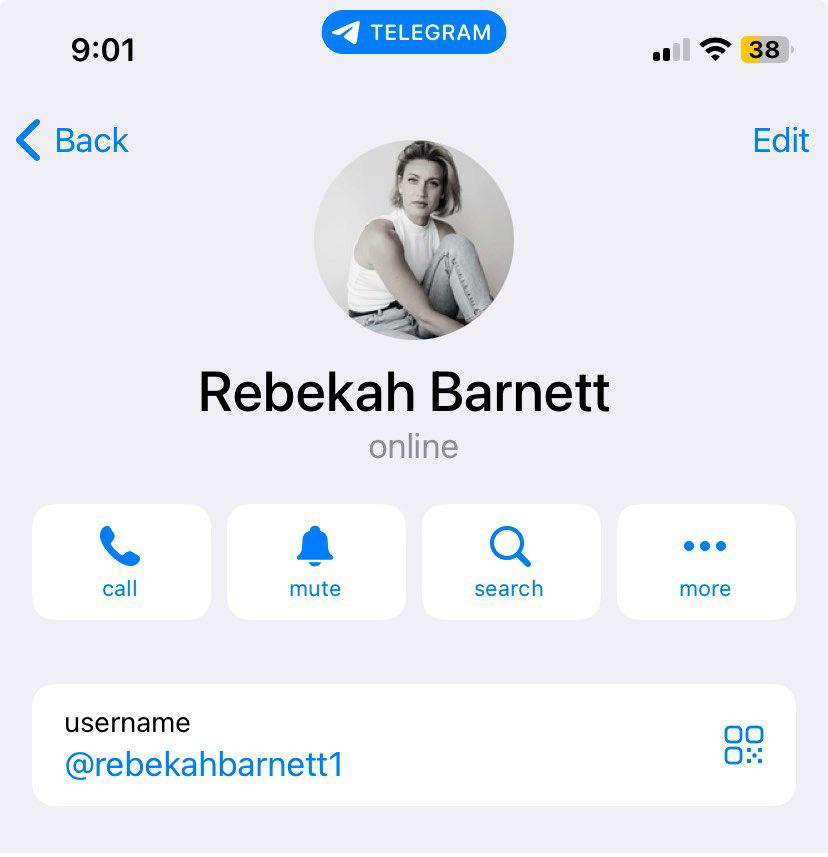The width and height of the screenshot is (828, 857).
Task: Search within this chat
Action: 510,562
